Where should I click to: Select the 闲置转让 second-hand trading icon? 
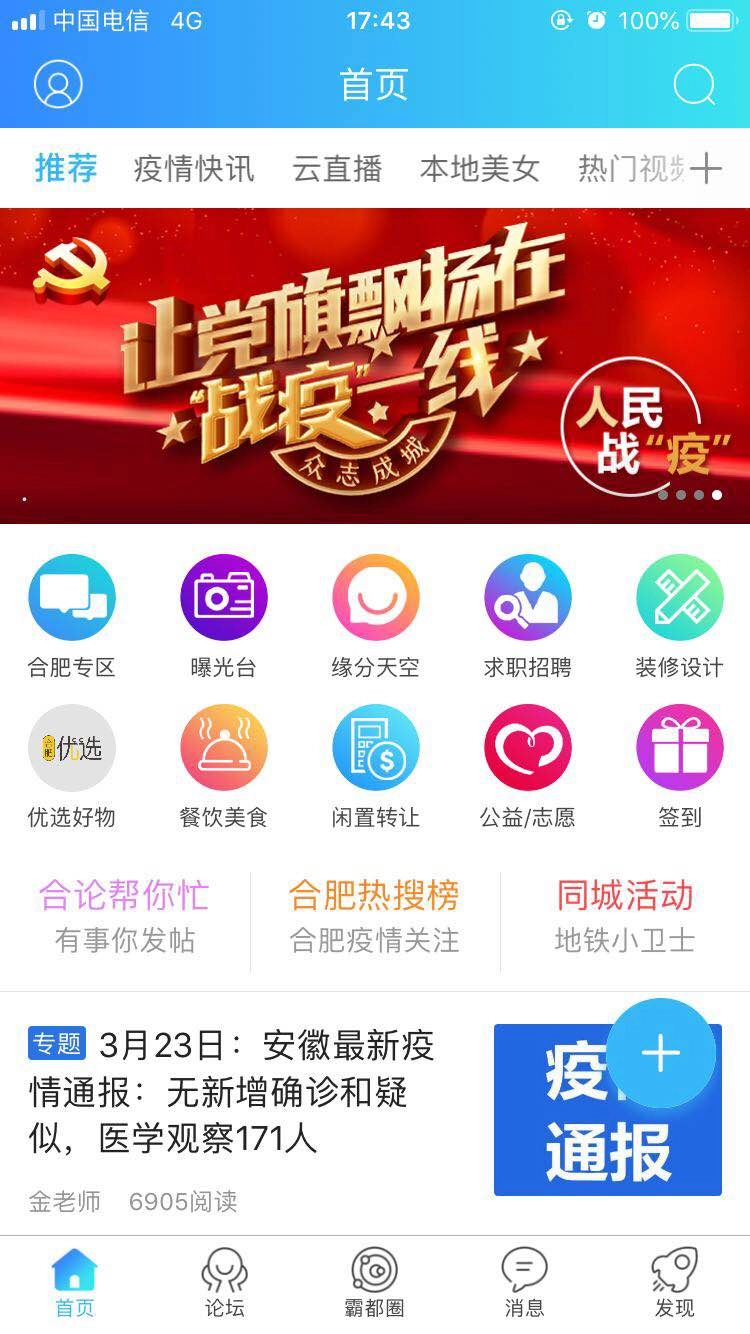[375, 747]
